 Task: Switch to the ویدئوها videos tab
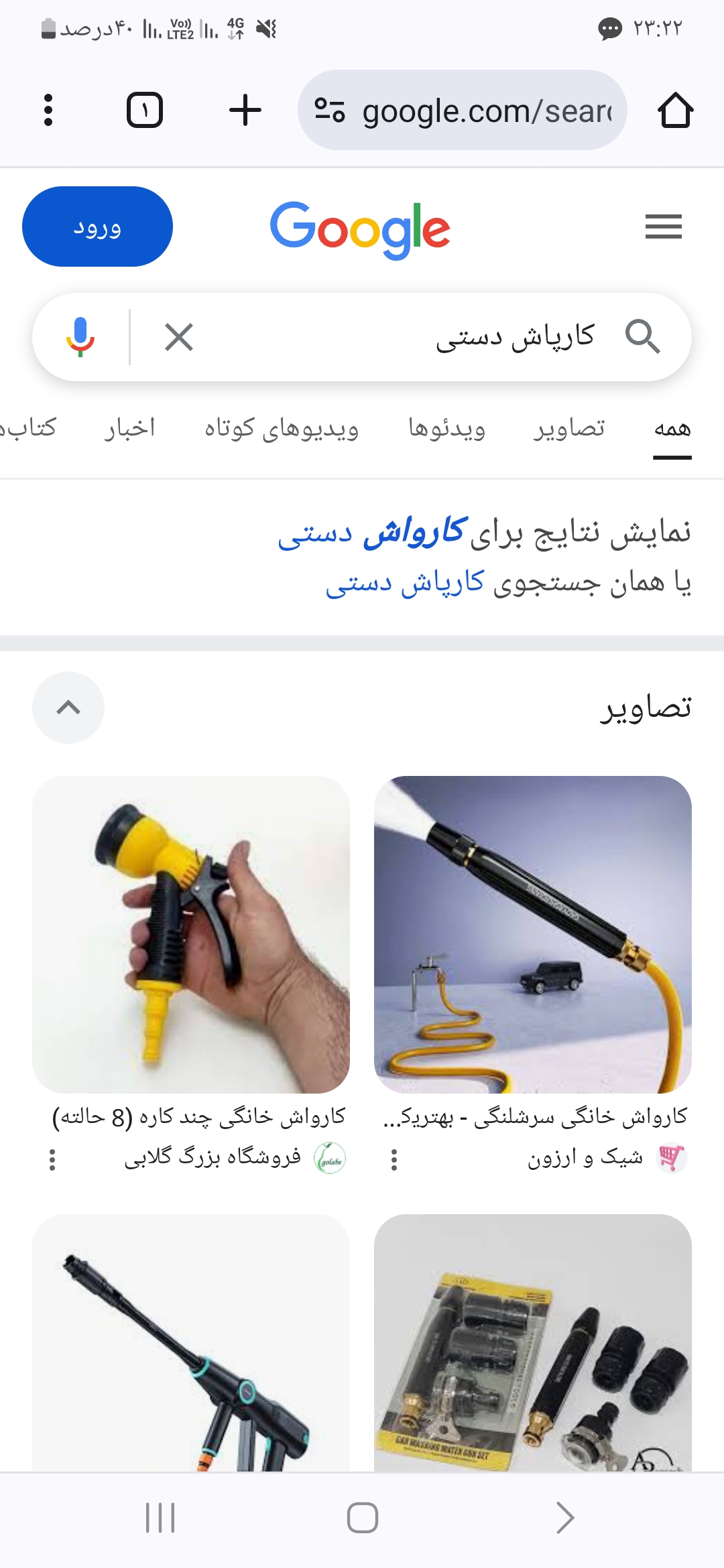pos(446,428)
